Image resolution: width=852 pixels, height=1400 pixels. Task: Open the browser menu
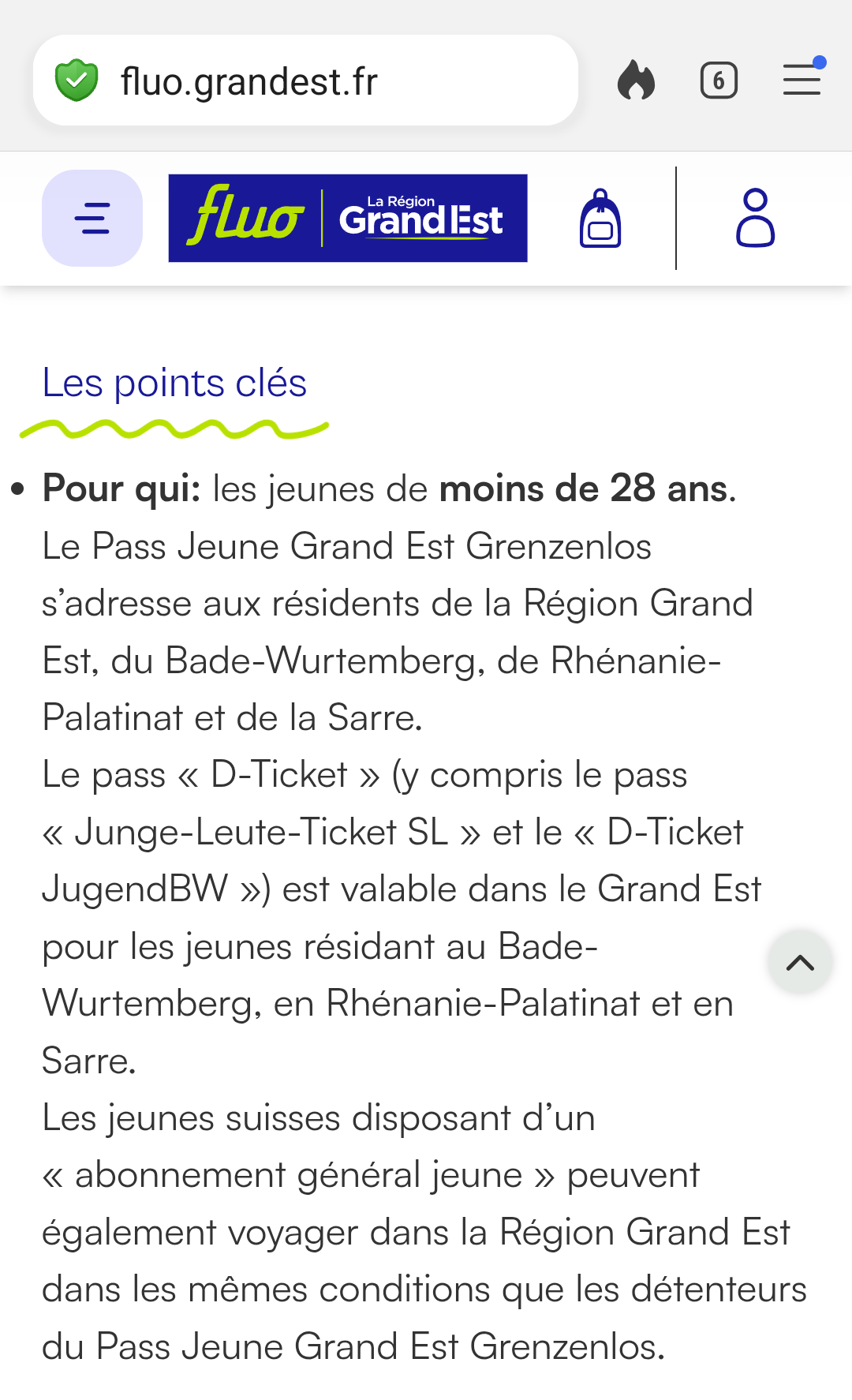pyautogui.click(x=802, y=79)
